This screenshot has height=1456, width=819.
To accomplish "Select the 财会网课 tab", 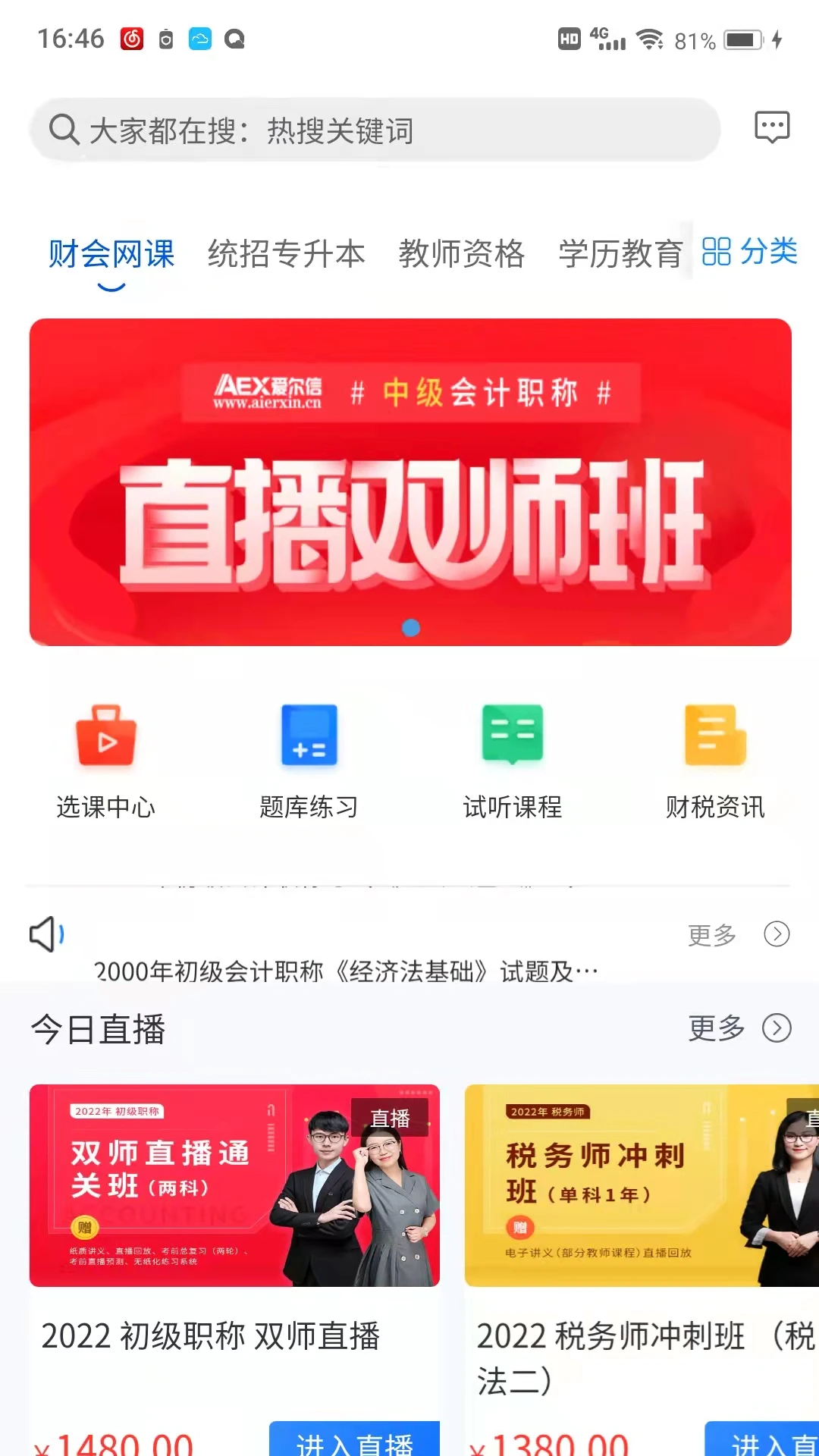I will (111, 253).
